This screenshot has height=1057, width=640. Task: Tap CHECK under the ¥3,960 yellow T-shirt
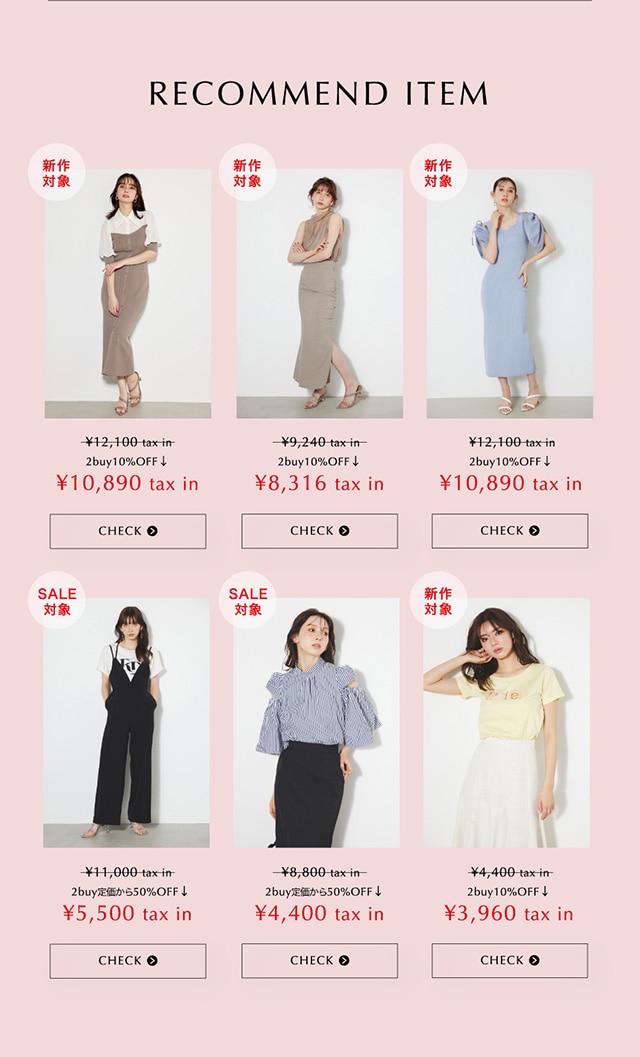(x=509, y=961)
